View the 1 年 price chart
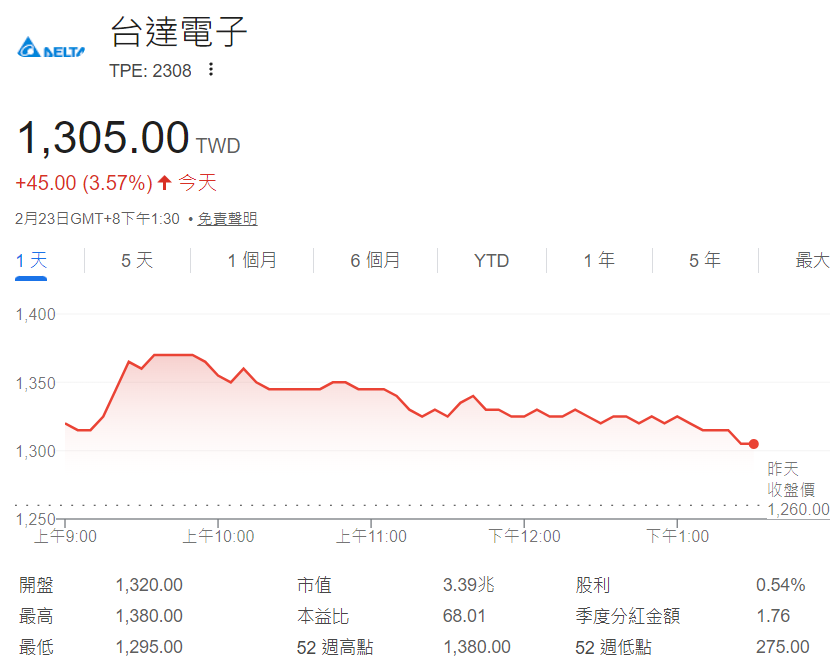The width and height of the screenshot is (840, 661). click(x=599, y=261)
